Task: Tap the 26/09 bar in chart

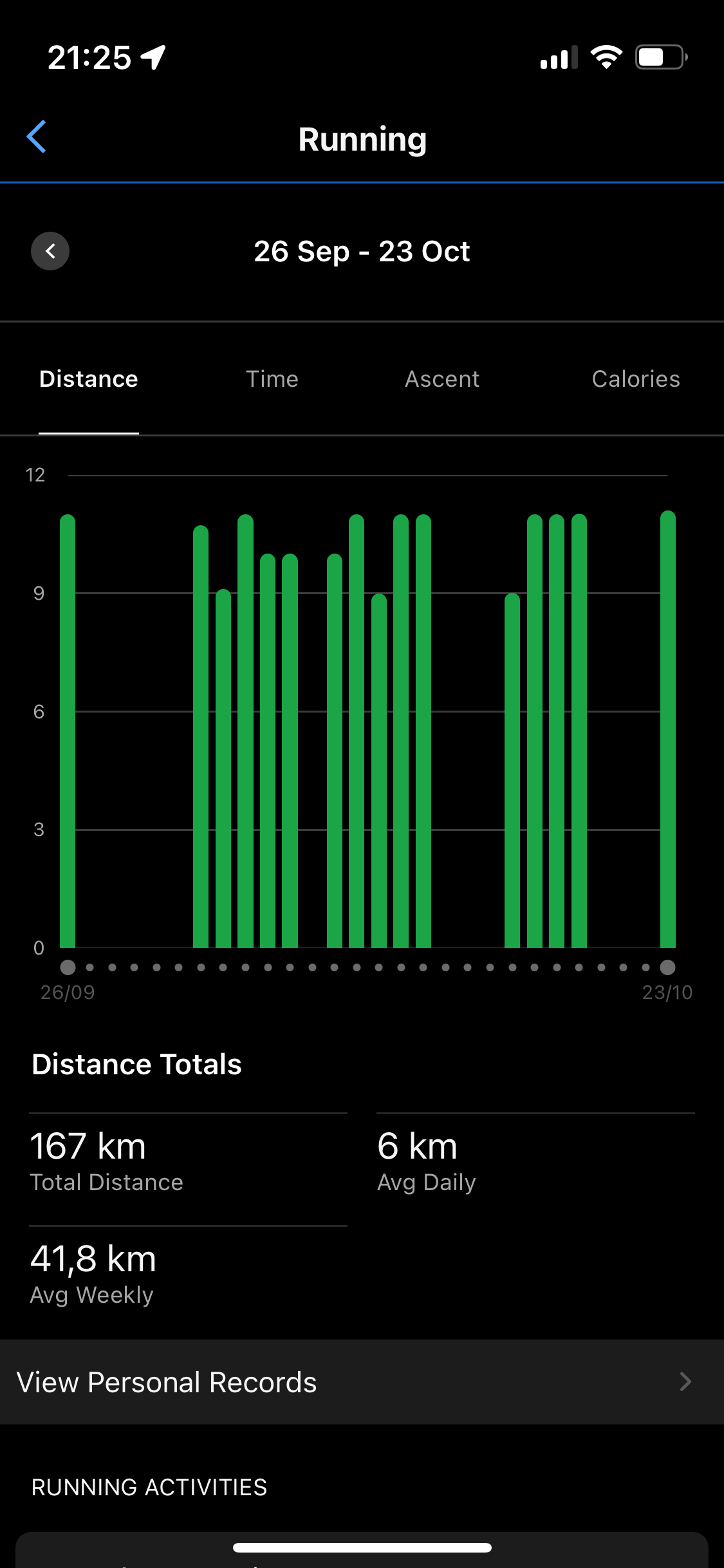Action: (68, 731)
